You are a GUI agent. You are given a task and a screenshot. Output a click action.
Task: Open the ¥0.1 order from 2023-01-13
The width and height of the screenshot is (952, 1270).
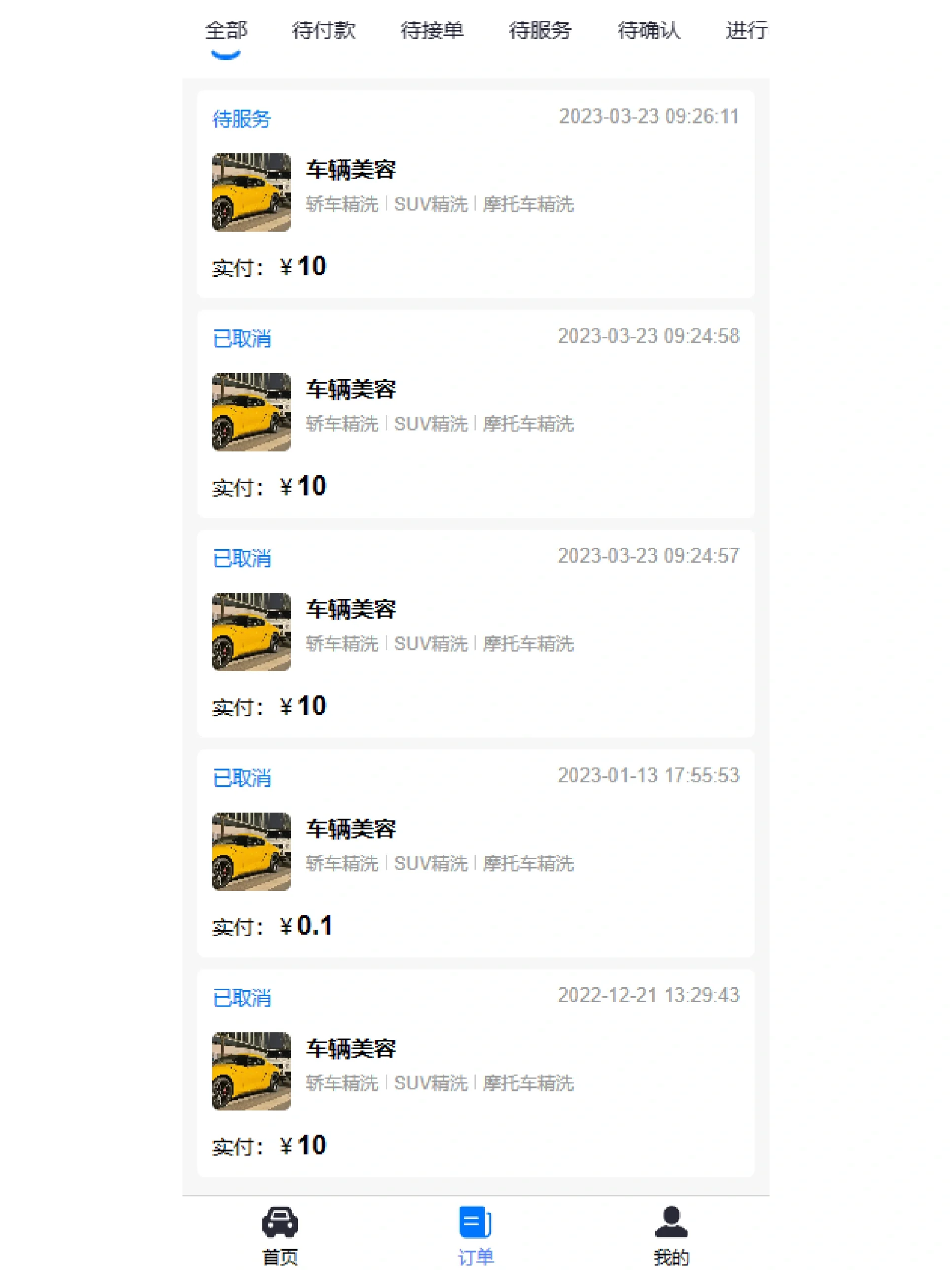pyautogui.click(x=475, y=853)
